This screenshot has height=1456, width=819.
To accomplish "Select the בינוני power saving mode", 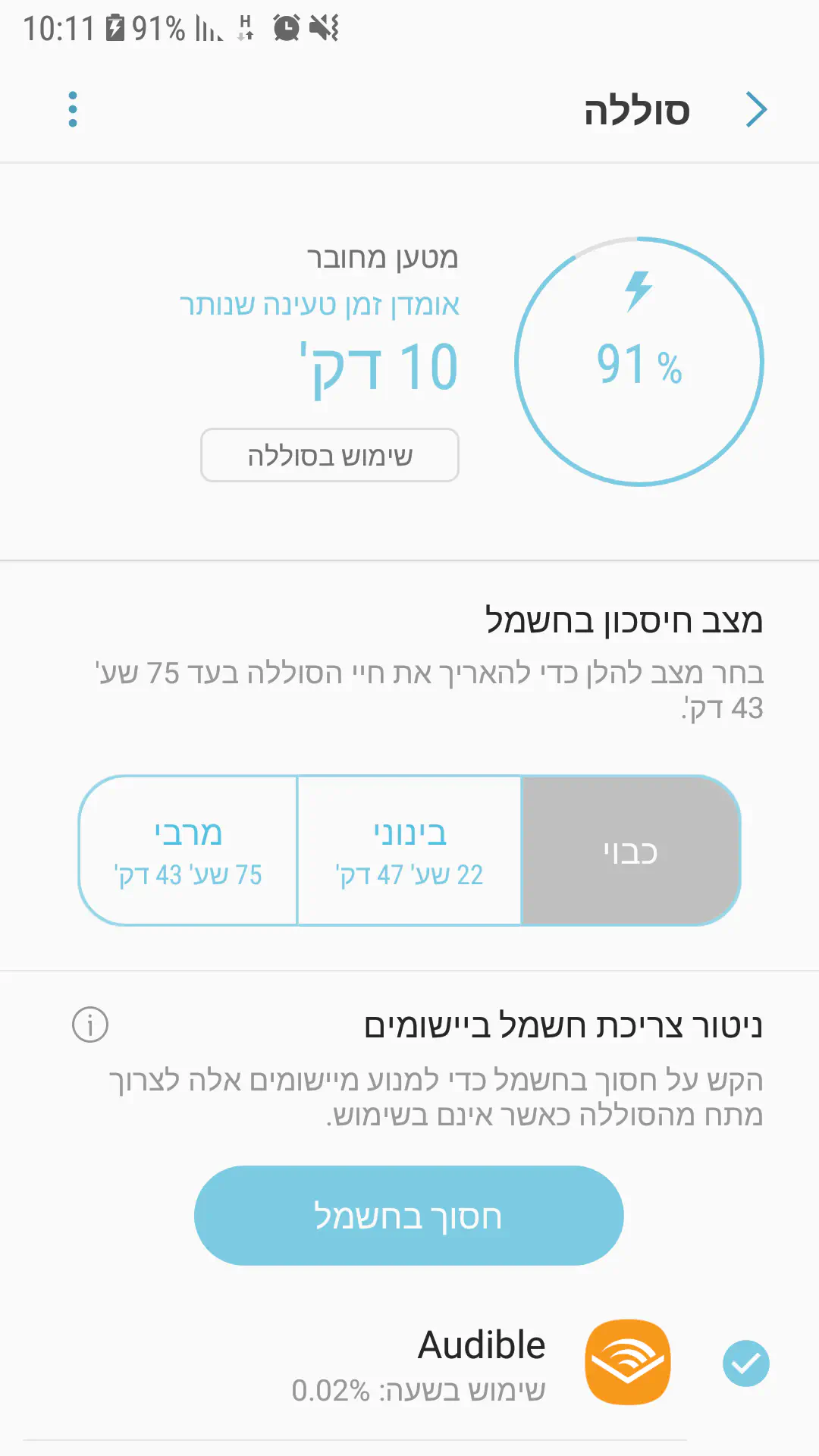I will coord(409,851).
